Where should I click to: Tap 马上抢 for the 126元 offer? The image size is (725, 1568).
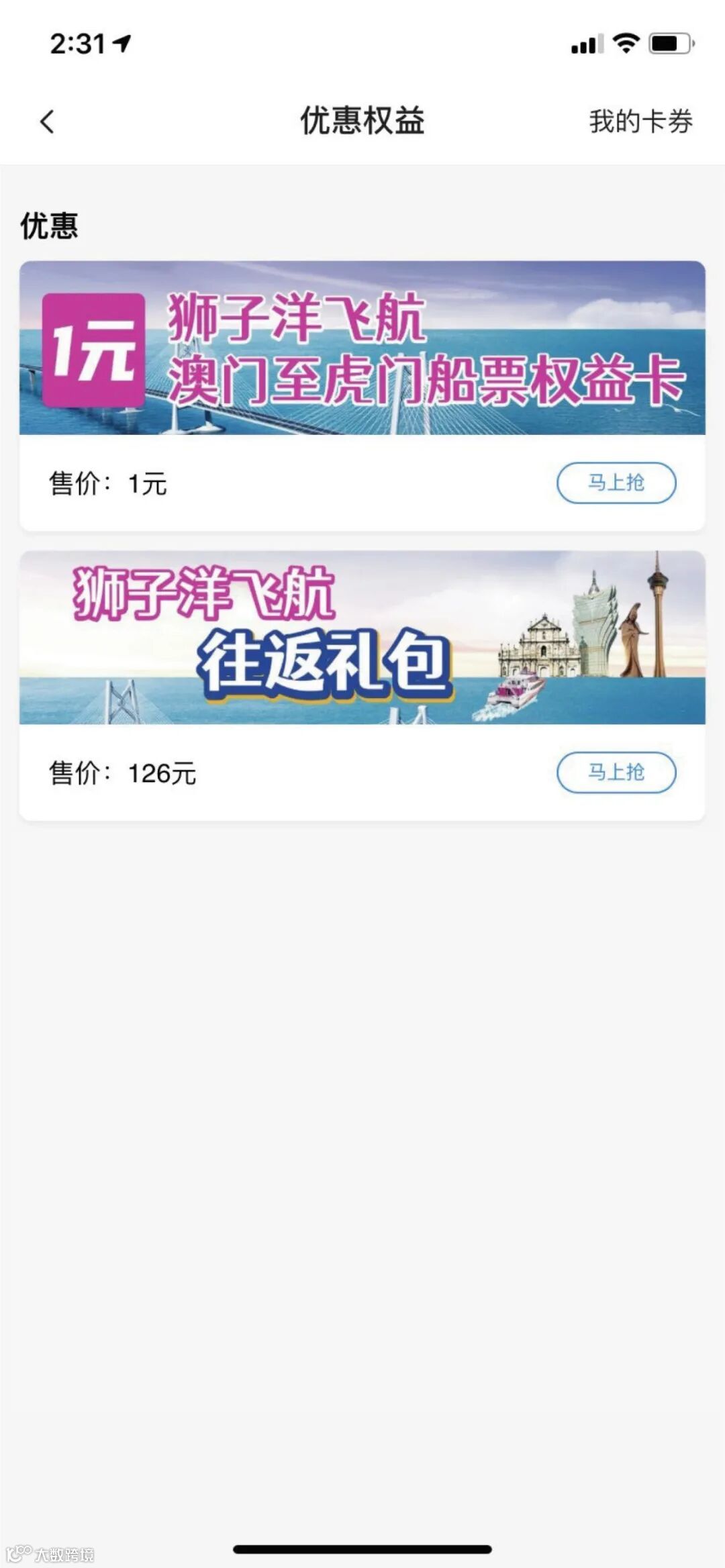tap(616, 773)
